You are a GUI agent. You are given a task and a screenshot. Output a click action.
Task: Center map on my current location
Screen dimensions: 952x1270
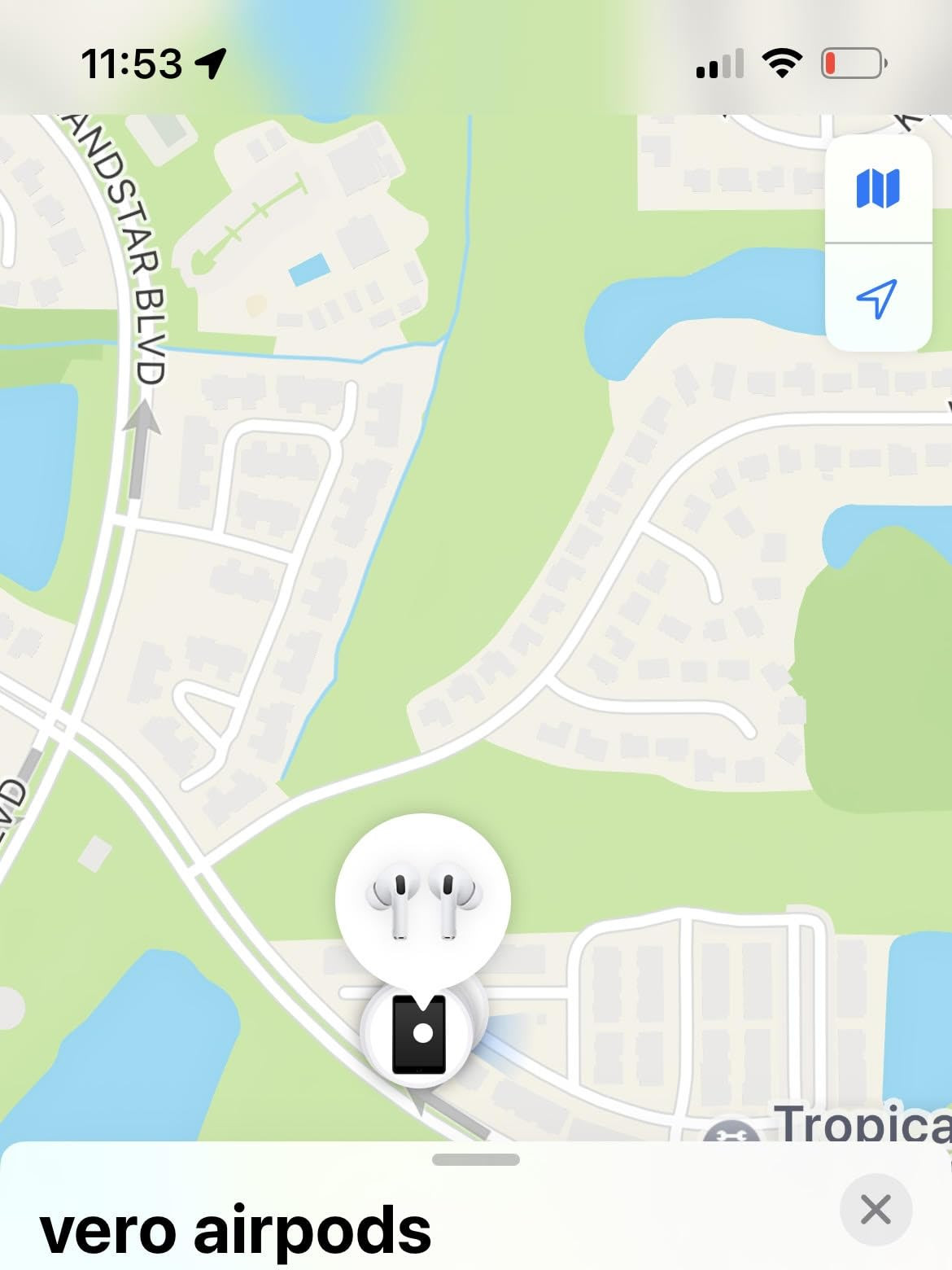click(877, 298)
